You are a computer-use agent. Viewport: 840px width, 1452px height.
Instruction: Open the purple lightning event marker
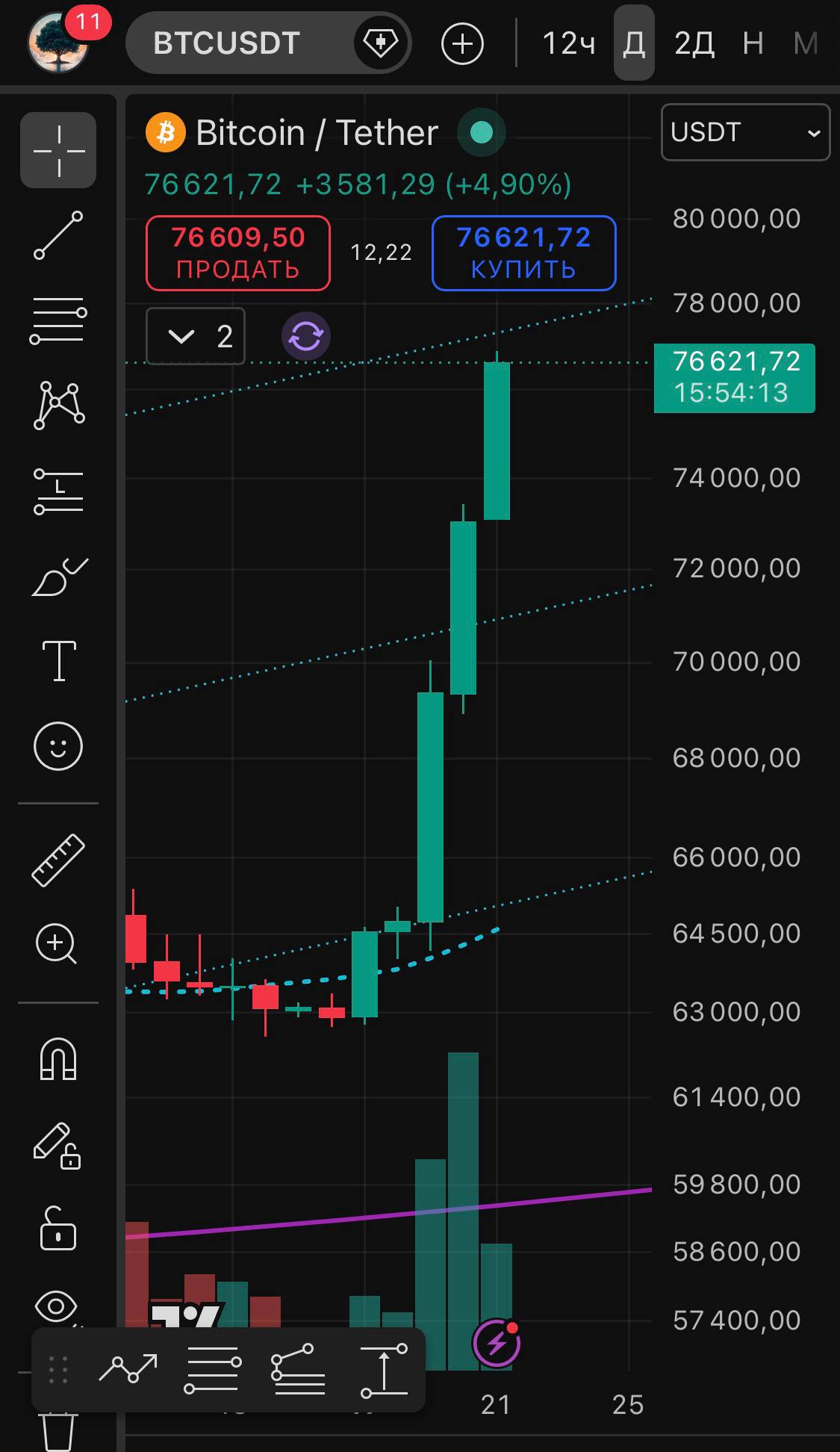click(497, 1343)
